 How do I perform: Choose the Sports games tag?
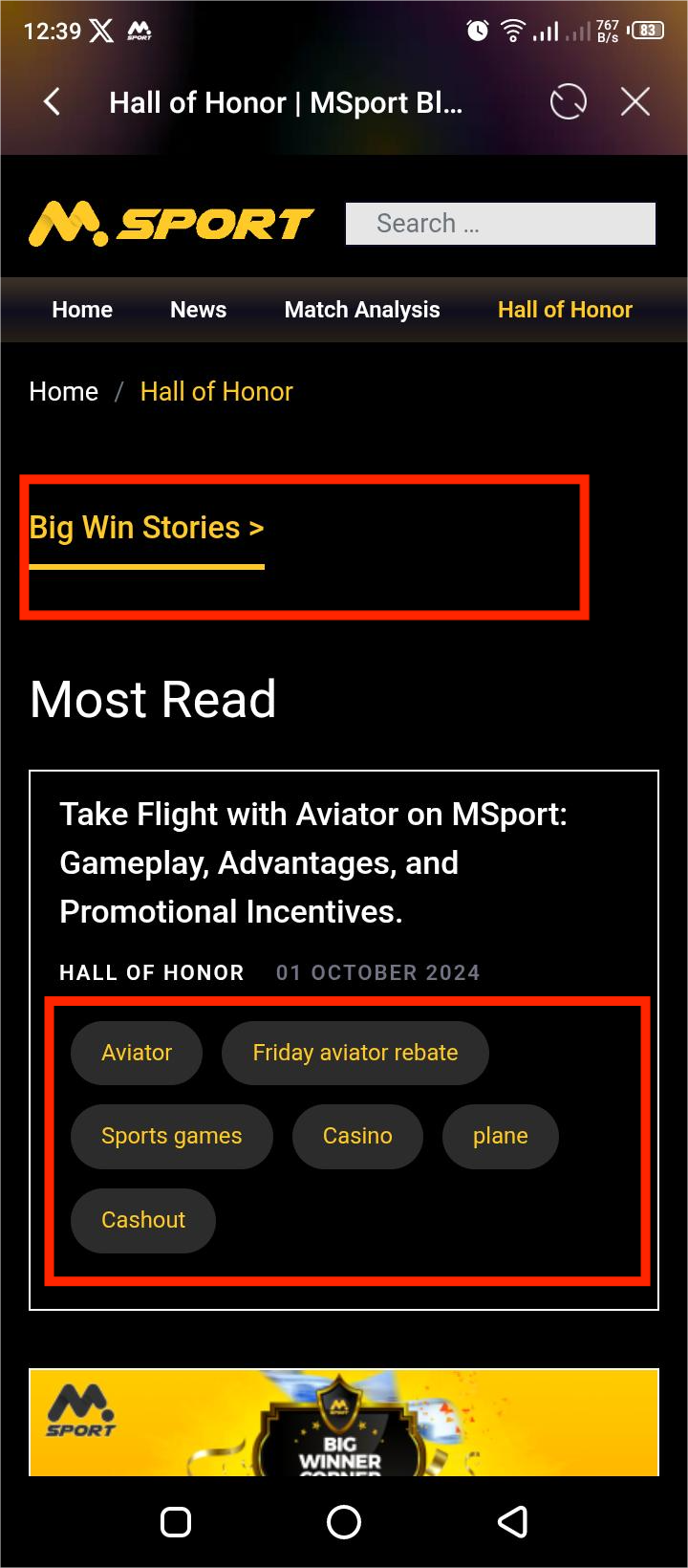tap(172, 1136)
